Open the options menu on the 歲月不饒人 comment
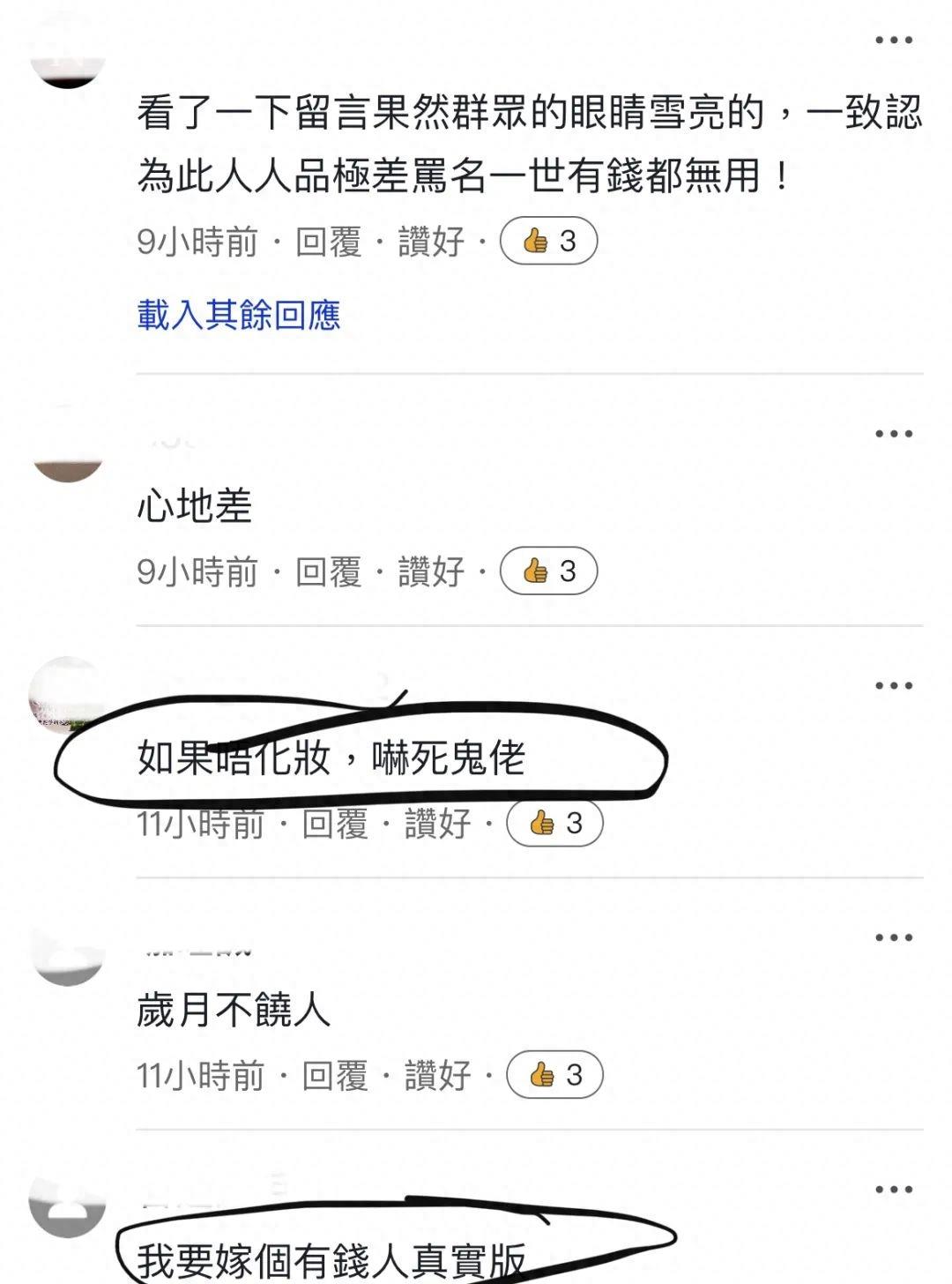The image size is (952, 1284). pyautogui.click(x=894, y=937)
